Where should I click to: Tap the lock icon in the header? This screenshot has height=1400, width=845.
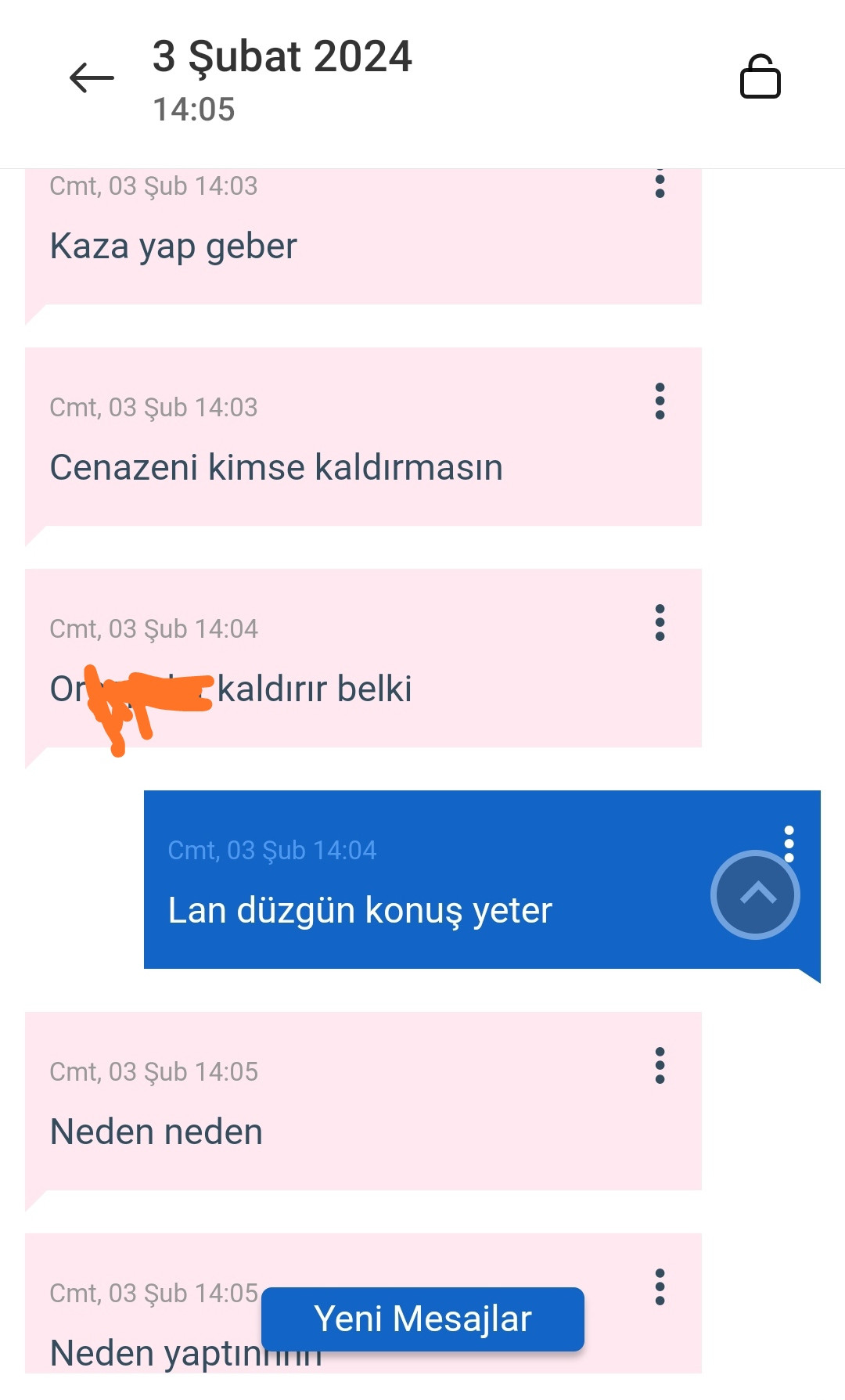tap(760, 77)
